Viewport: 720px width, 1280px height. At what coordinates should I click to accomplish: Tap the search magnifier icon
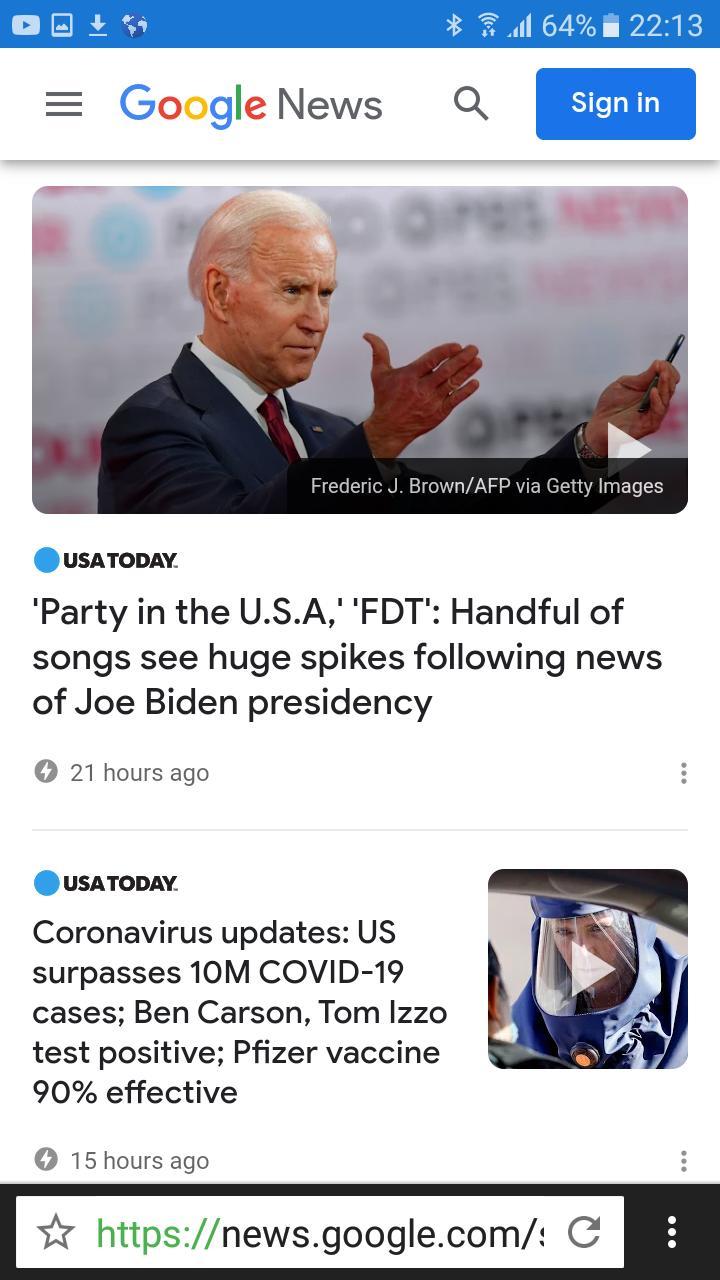[x=471, y=103]
